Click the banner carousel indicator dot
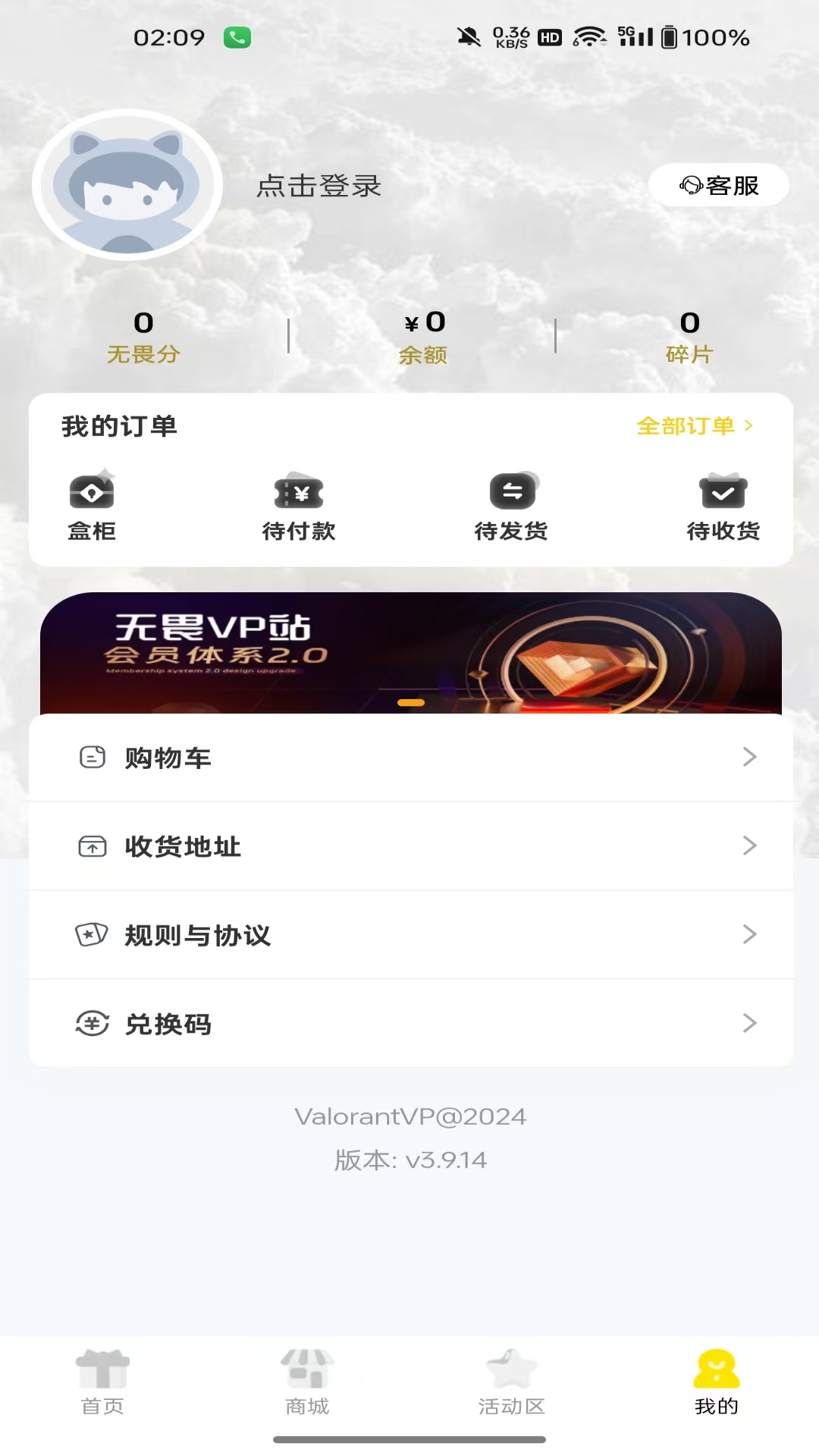The image size is (819, 1456). click(412, 703)
